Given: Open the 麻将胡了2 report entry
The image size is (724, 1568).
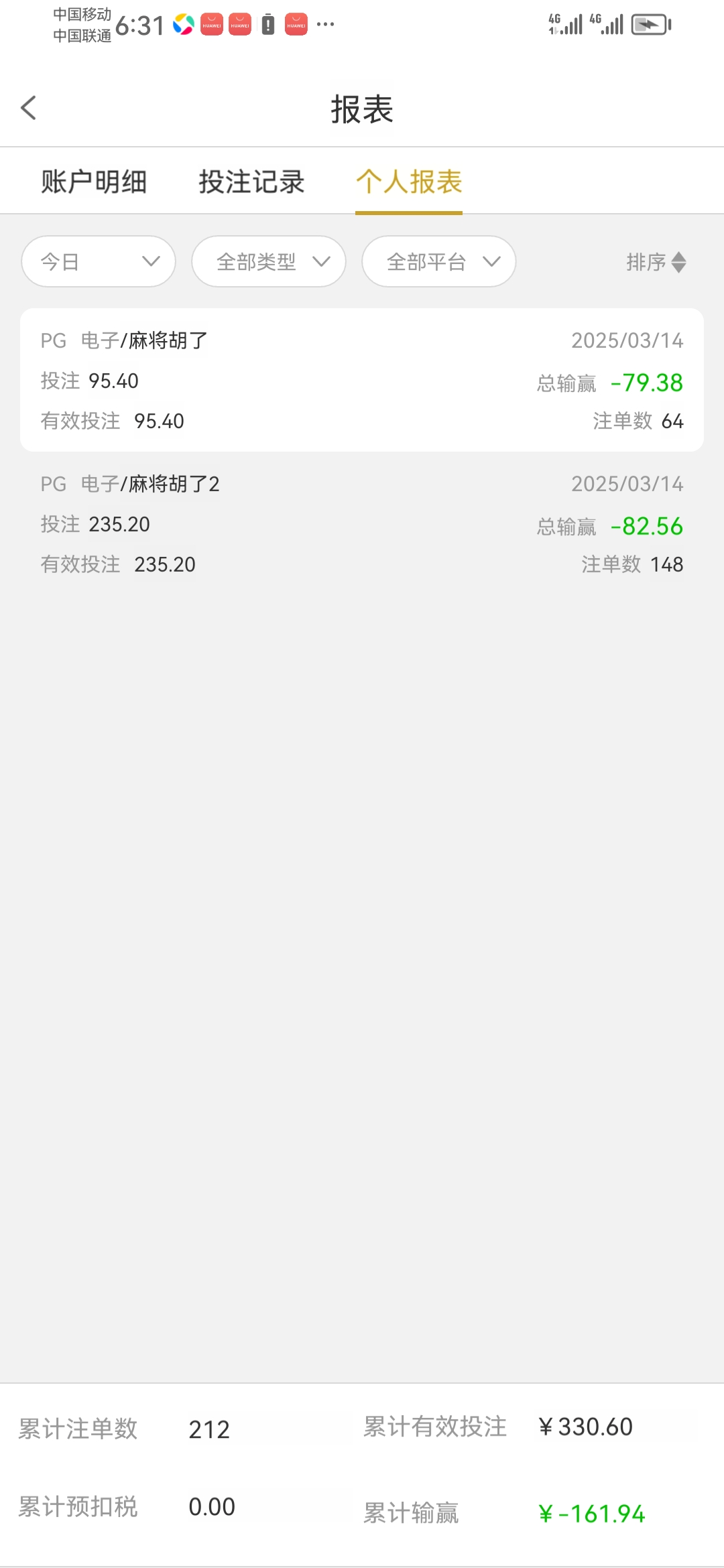Looking at the screenshot, I should (x=362, y=524).
